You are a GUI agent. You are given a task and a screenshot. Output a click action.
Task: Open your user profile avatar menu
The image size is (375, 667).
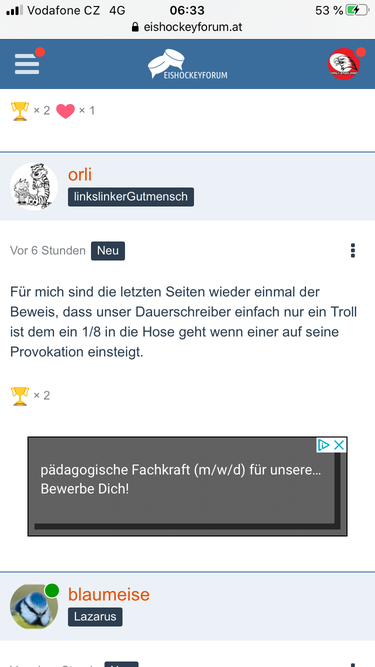[344, 64]
